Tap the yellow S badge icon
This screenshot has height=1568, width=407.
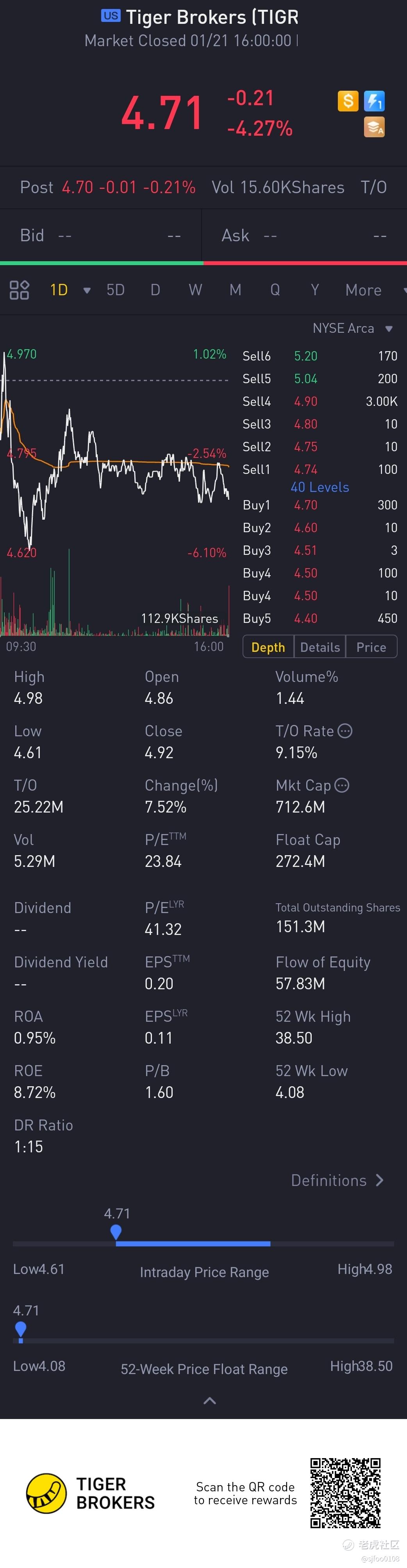pyautogui.click(x=348, y=100)
